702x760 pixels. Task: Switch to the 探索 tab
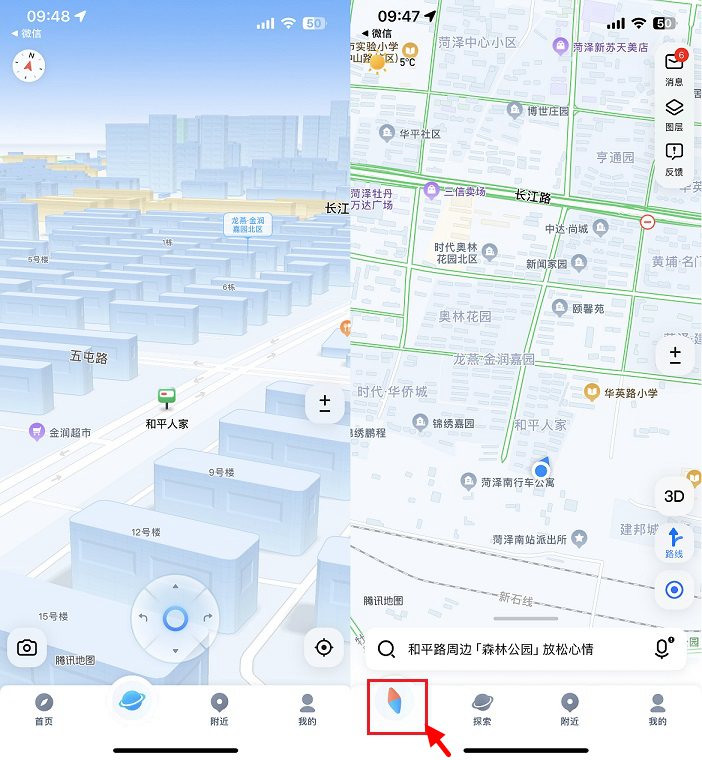pyautogui.click(x=482, y=708)
